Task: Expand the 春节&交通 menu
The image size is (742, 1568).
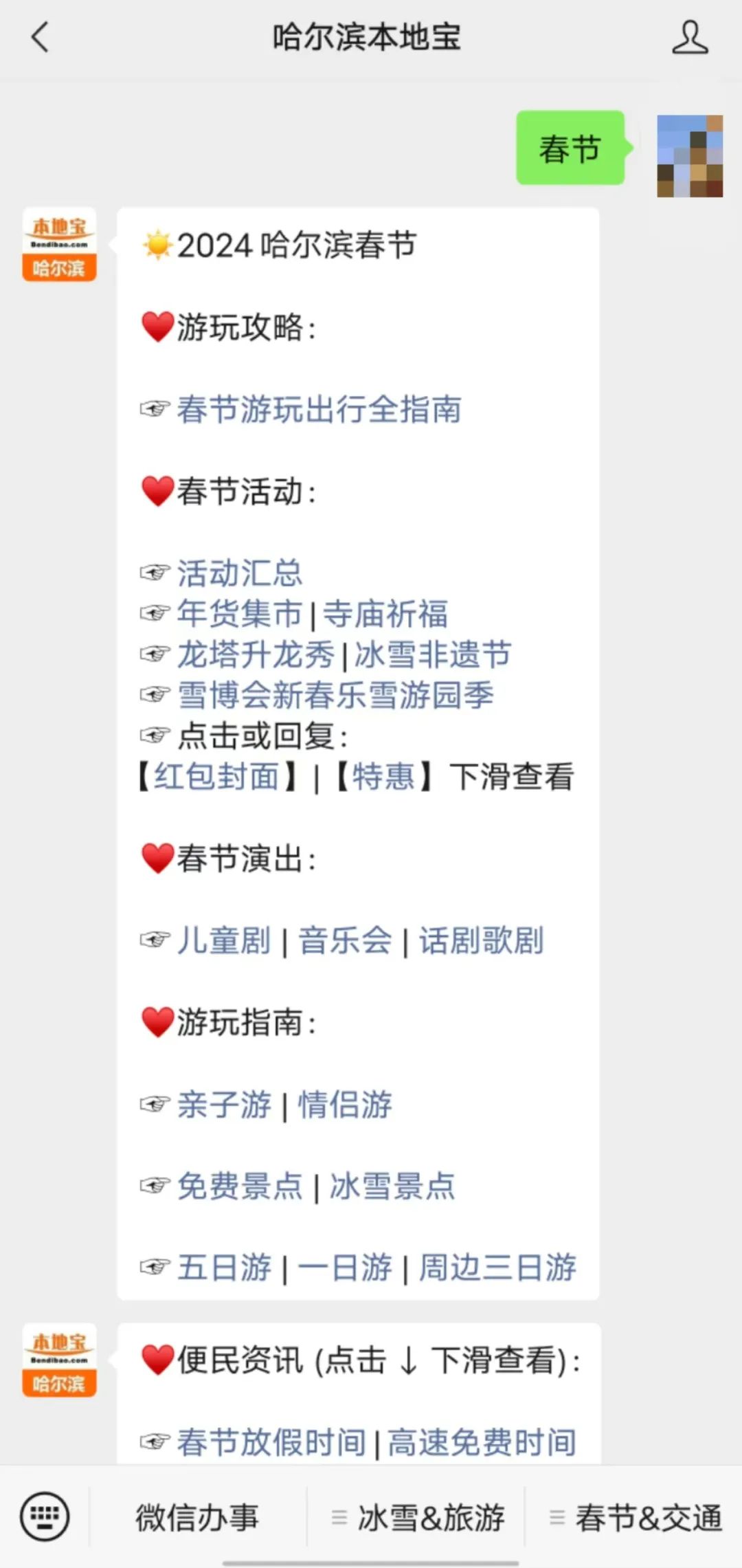Action: 636,1517
